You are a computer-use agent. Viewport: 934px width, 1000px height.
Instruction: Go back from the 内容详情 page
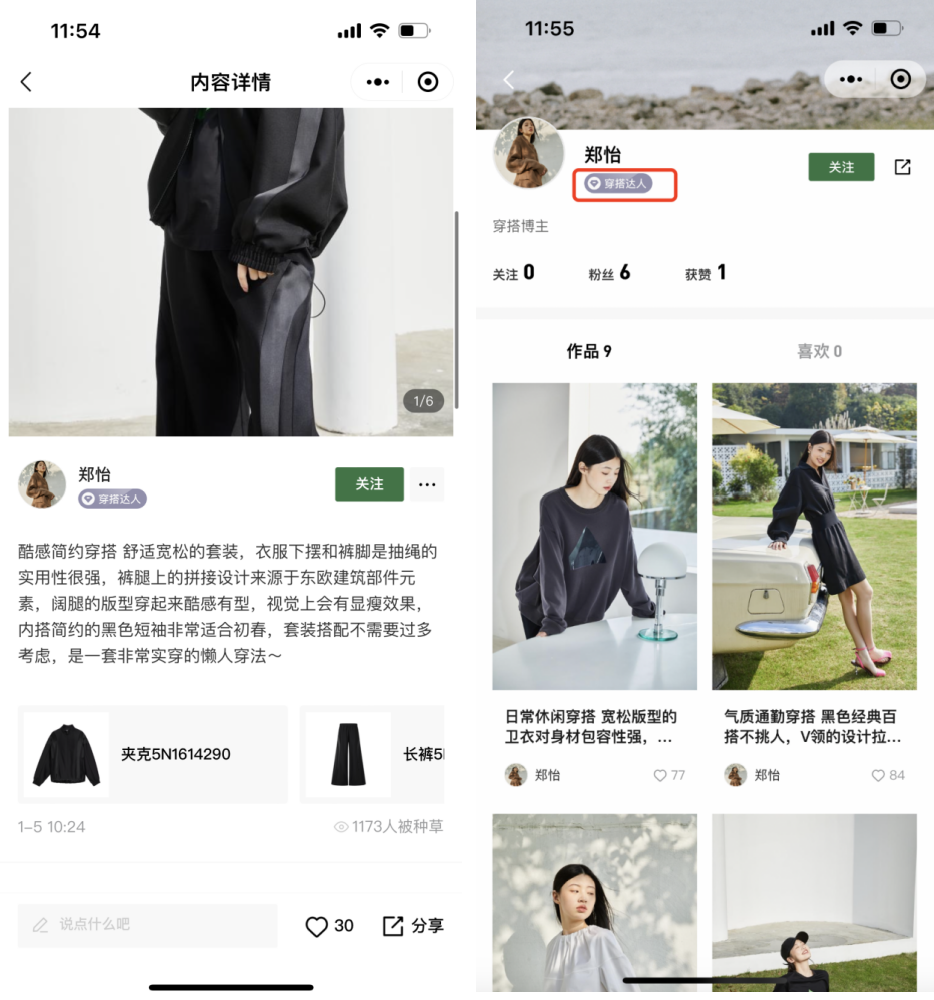click(27, 82)
